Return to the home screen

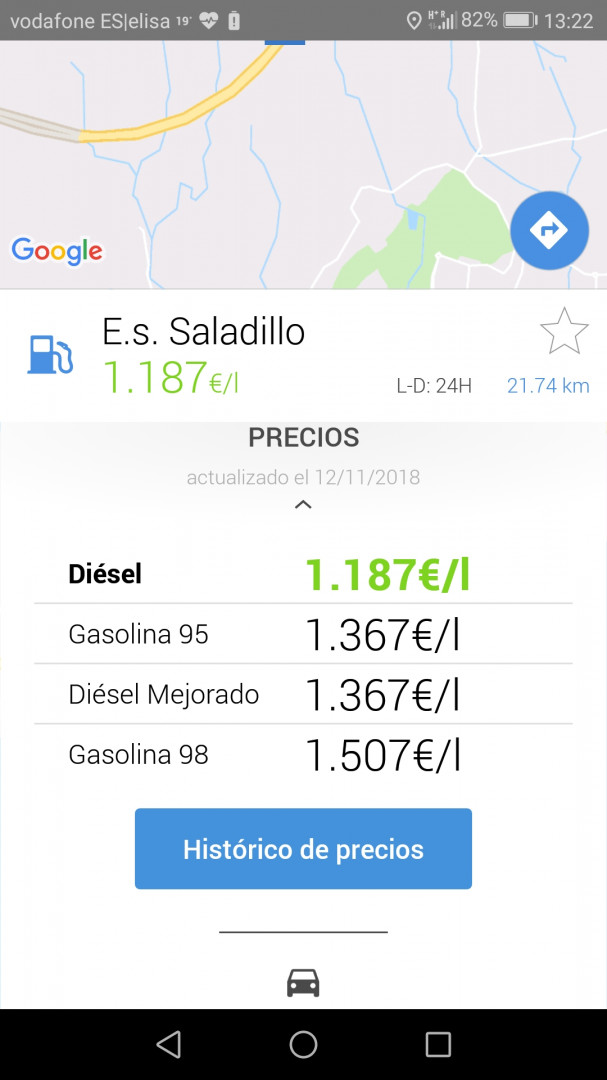(303, 1045)
